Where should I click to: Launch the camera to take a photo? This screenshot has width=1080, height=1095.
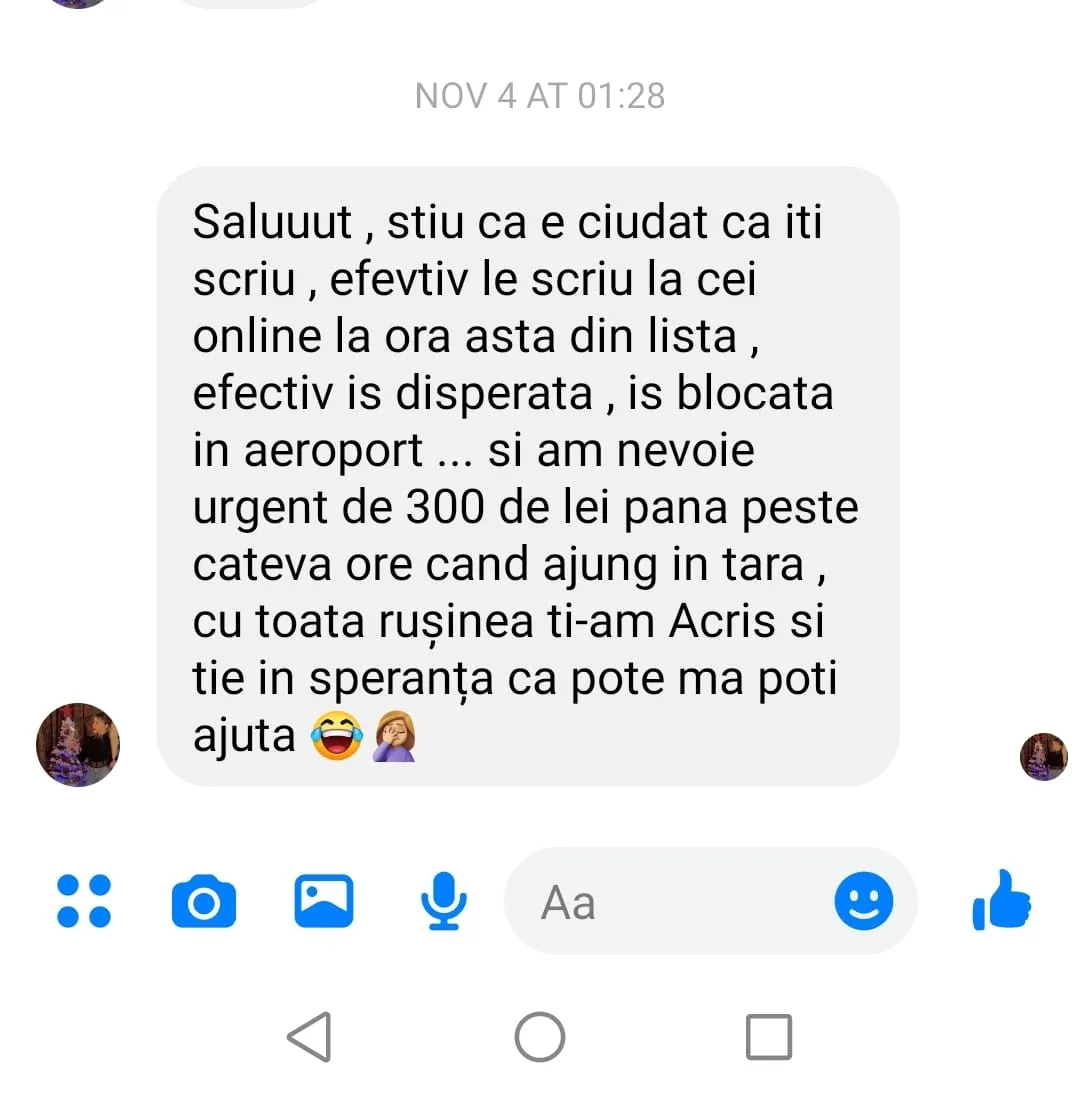click(204, 901)
